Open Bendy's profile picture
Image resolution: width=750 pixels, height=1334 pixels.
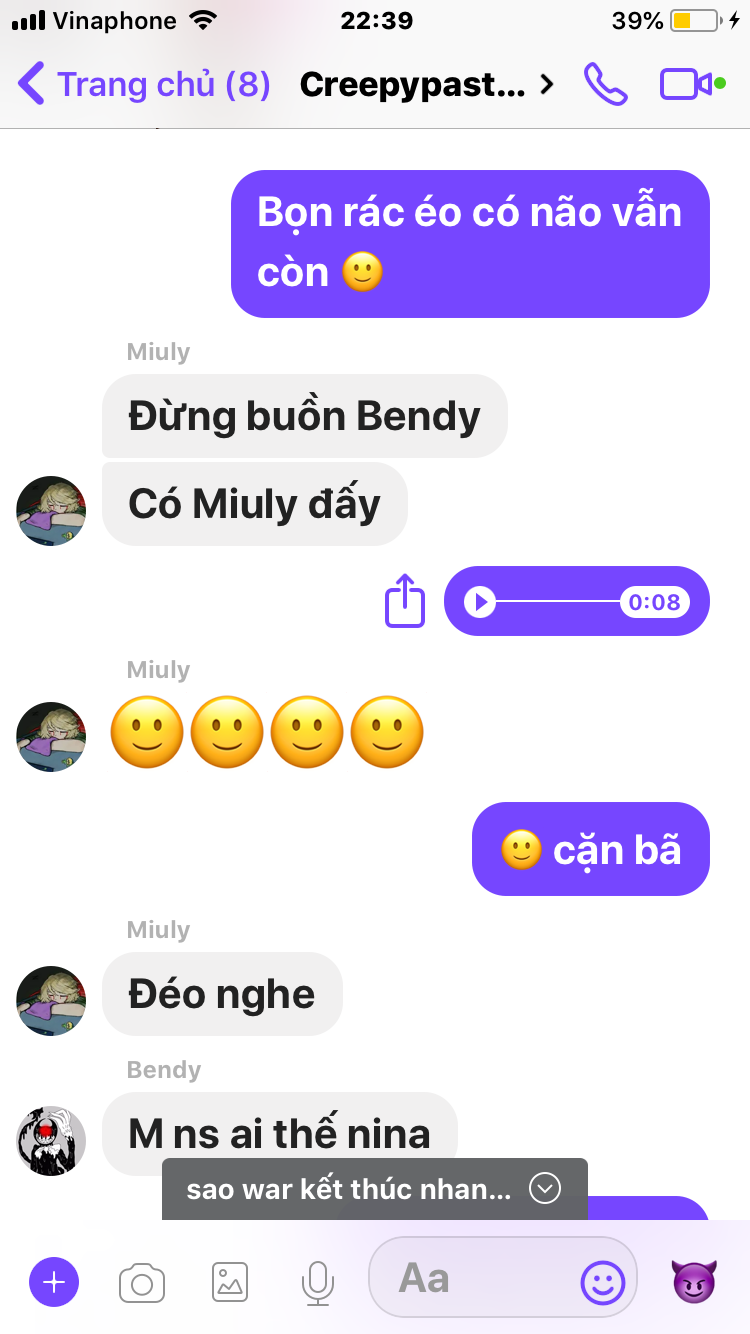[x=51, y=1141]
